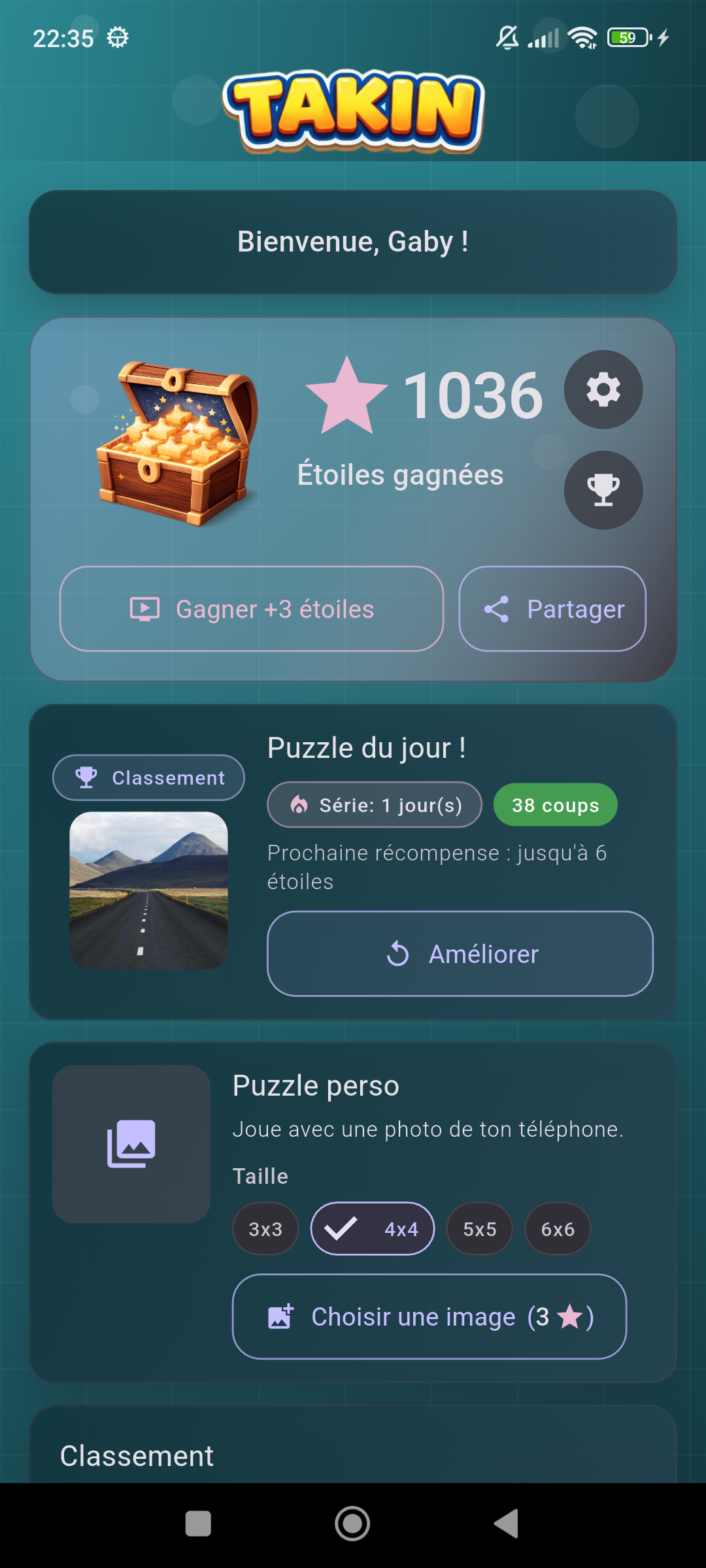Pick the 6x6 puzzle size
The width and height of the screenshot is (706, 1568).
pyautogui.click(x=558, y=1229)
